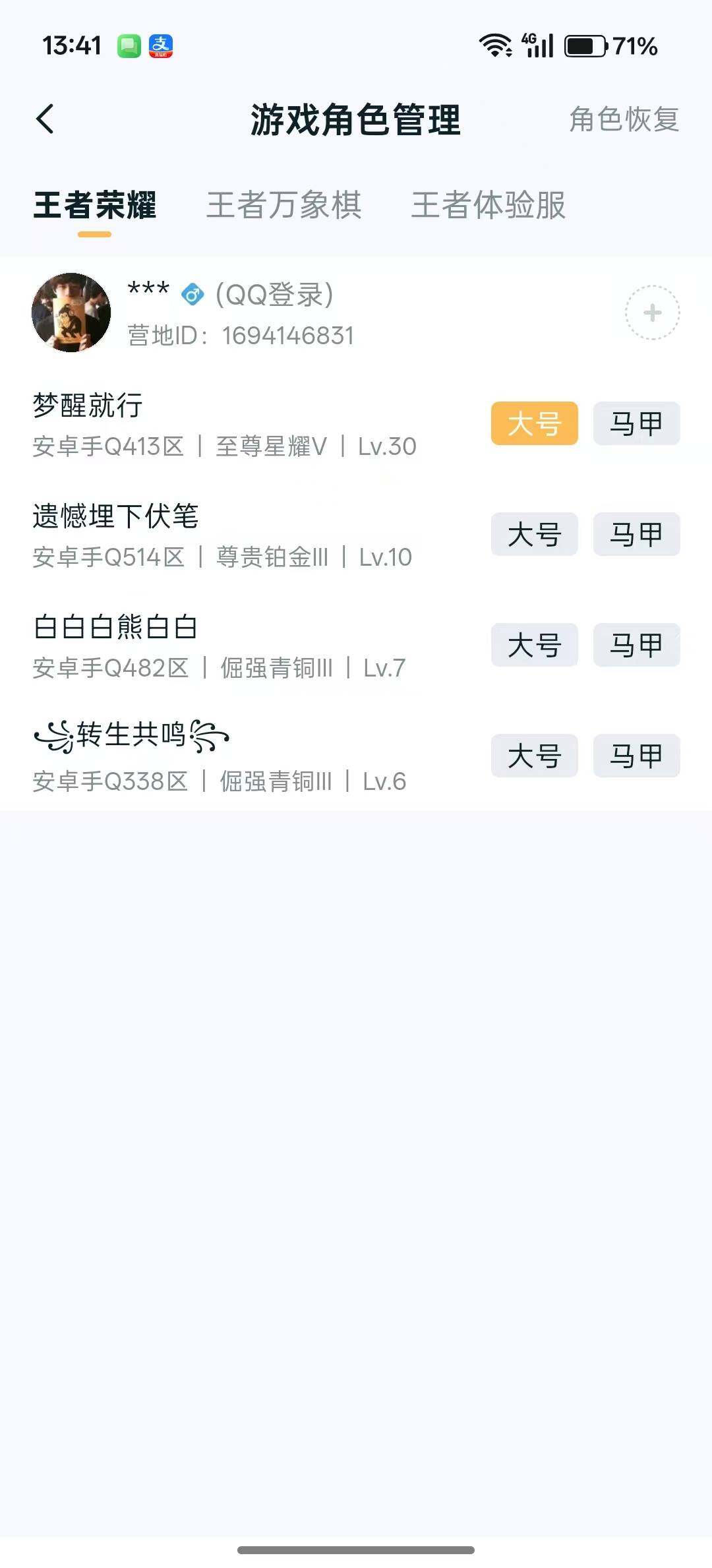
Task: Toggle 大号 status for 梦醒就行
Action: click(534, 424)
